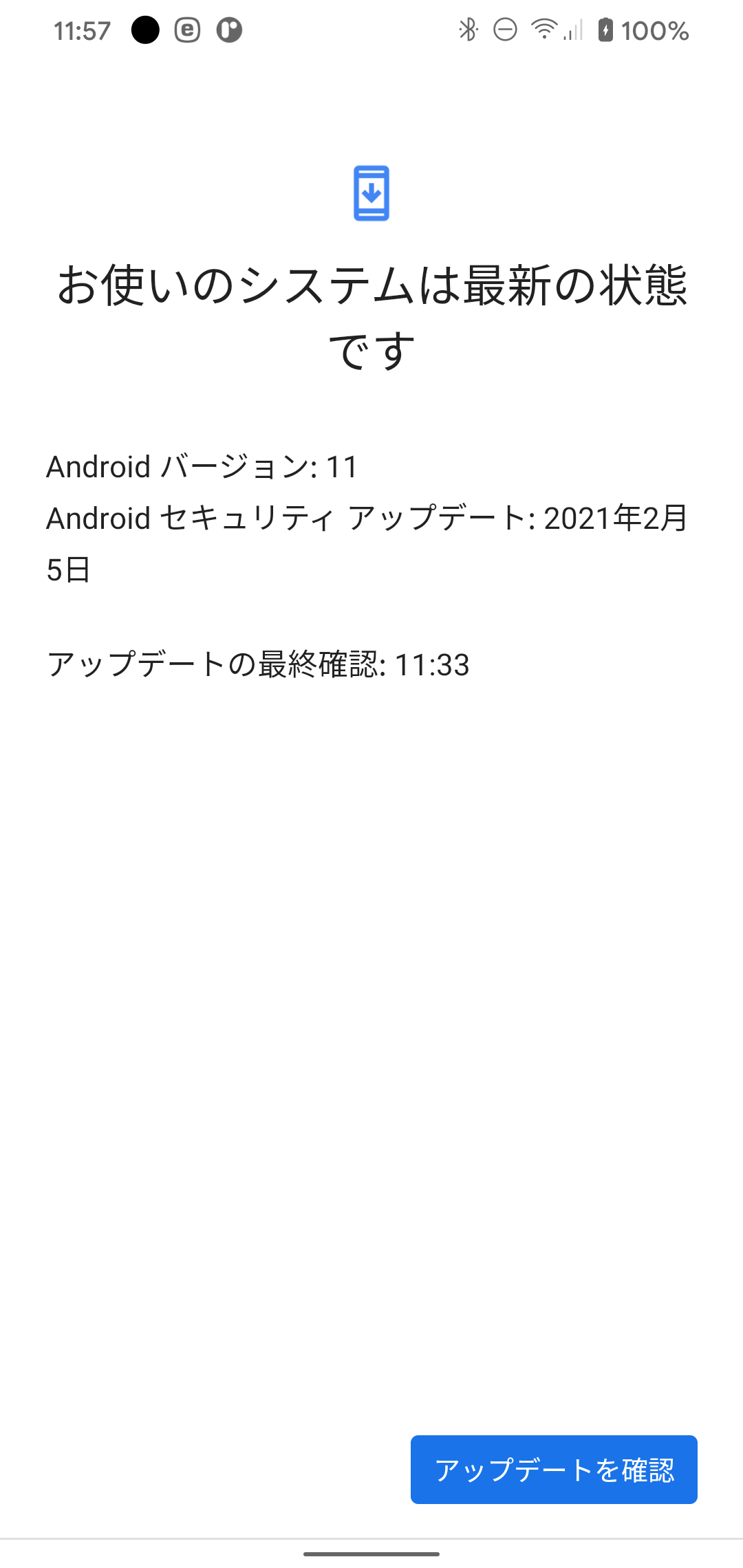The height and width of the screenshot is (1568, 743).
Task: Tap the アップデートを確認 button
Action: [x=554, y=1470]
